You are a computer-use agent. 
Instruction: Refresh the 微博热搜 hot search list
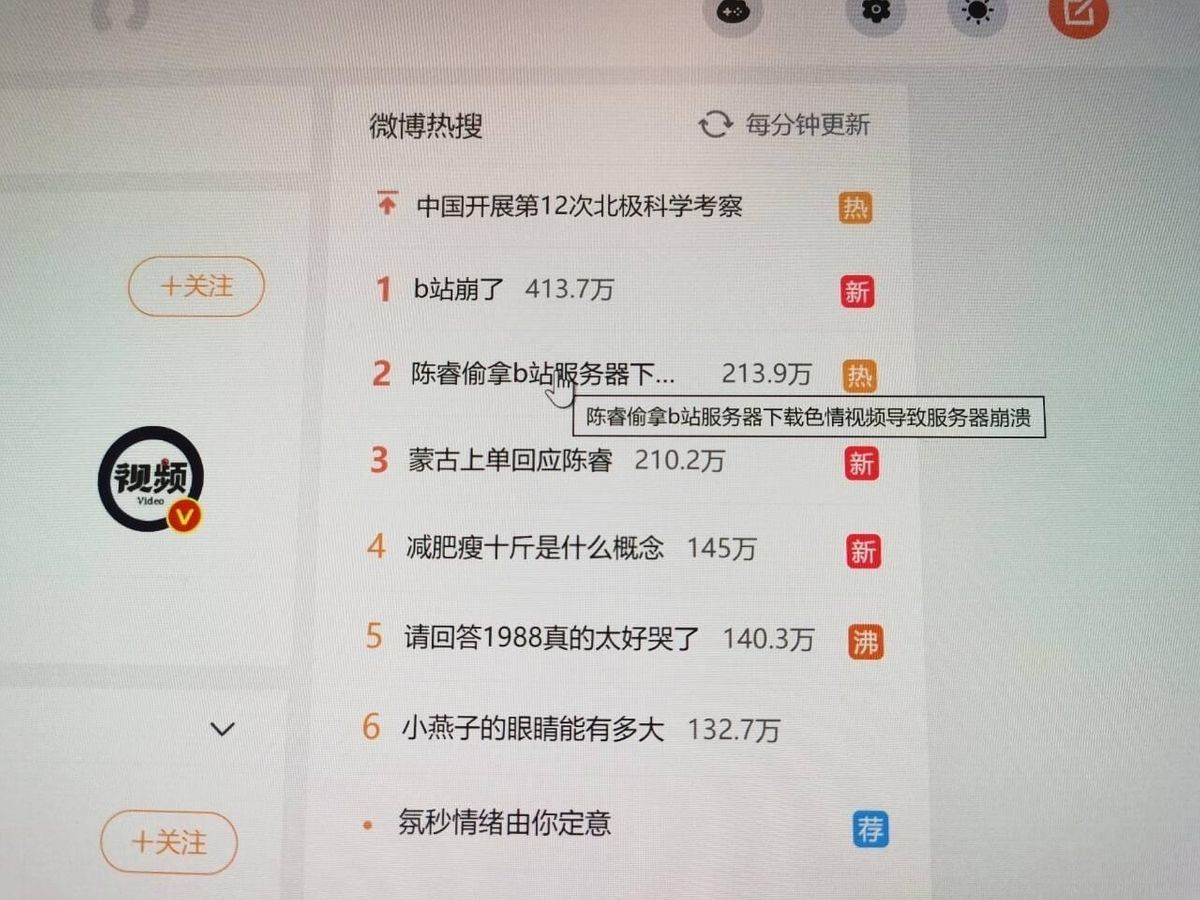point(785,125)
